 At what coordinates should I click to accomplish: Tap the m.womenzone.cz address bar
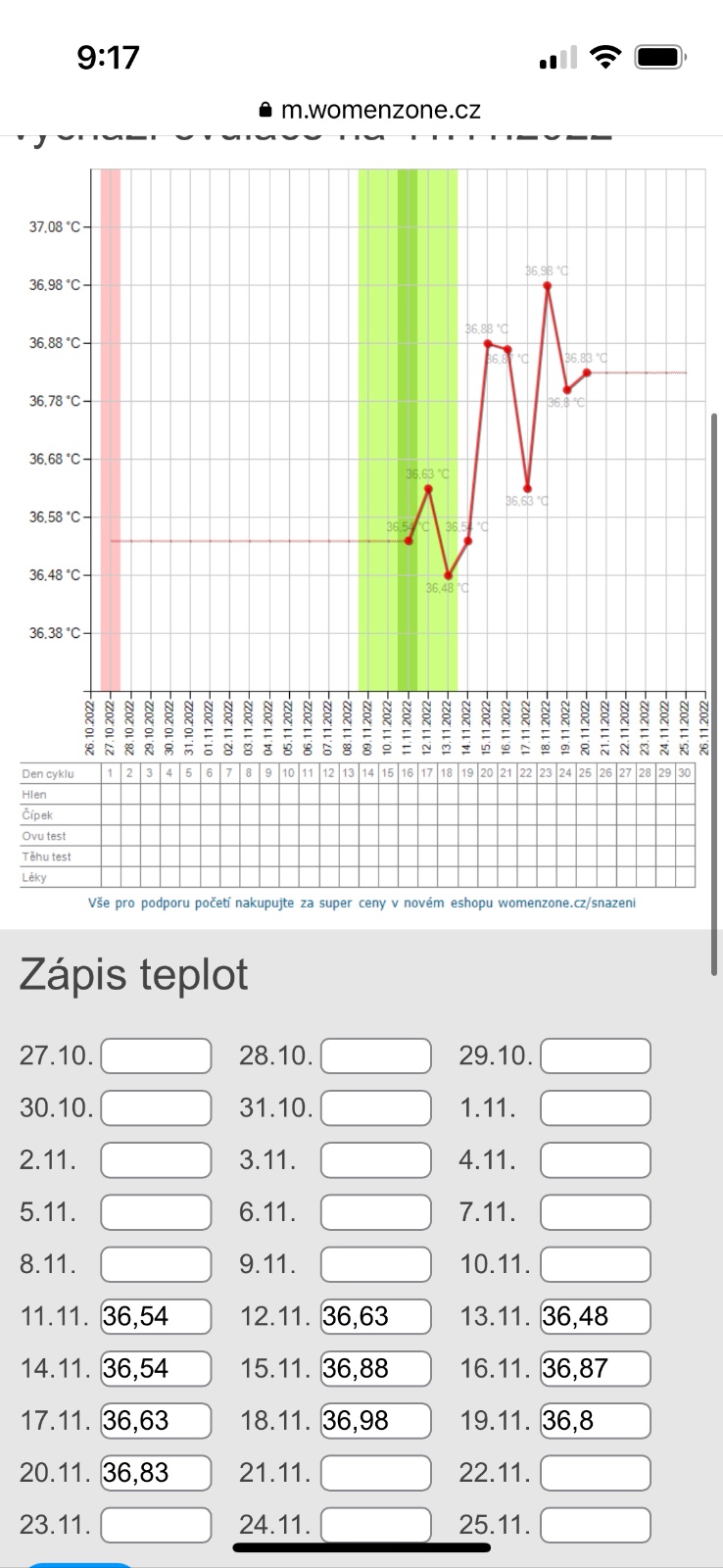369,110
